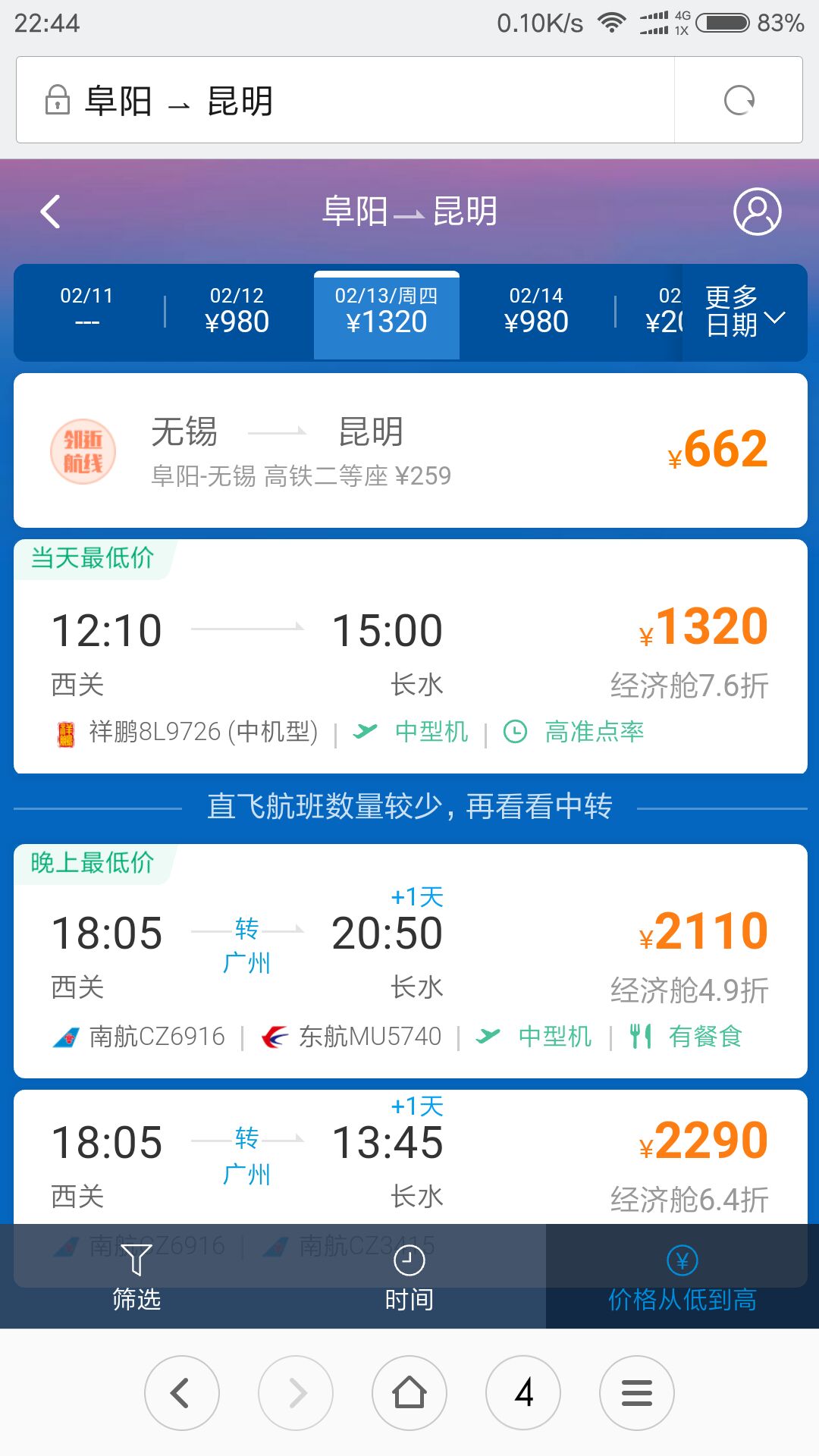Open the transfer flight arriving 13:45 for ¥2290
Viewport: 819px width, 1456px height.
tap(410, 1156)
